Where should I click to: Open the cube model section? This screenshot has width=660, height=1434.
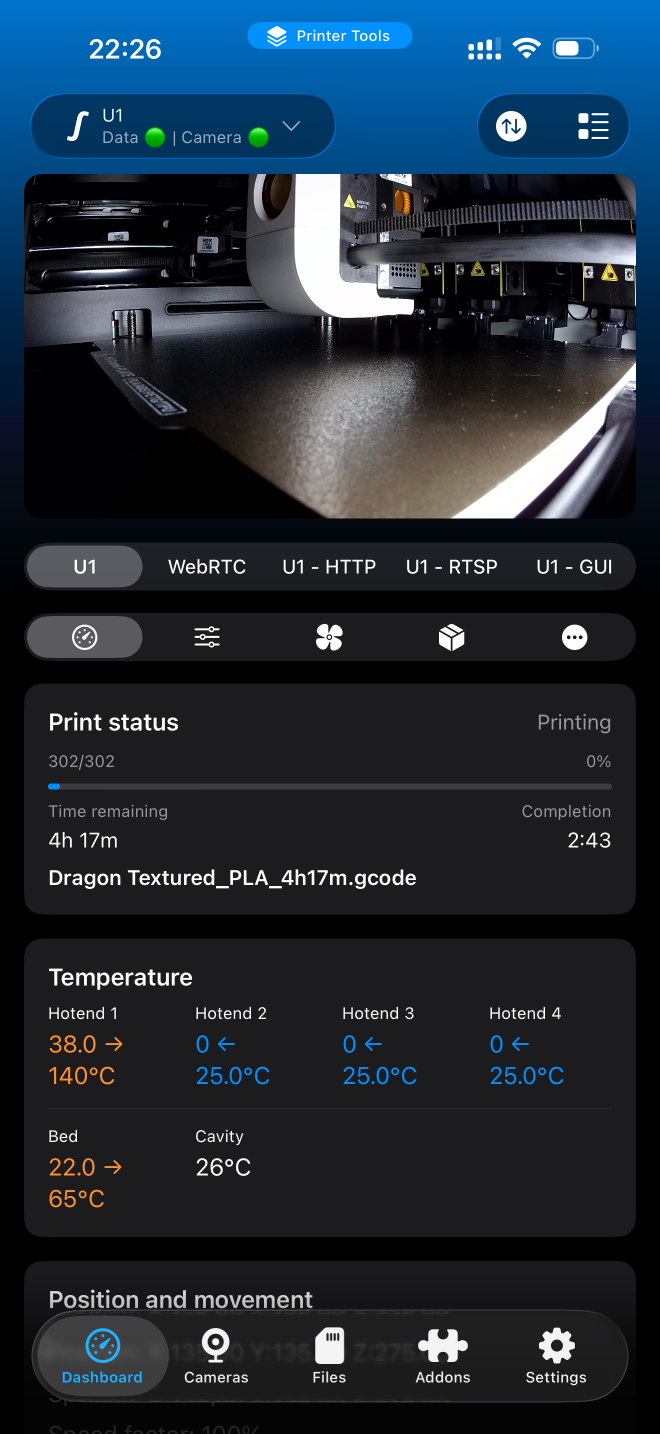tap(452, 638)
